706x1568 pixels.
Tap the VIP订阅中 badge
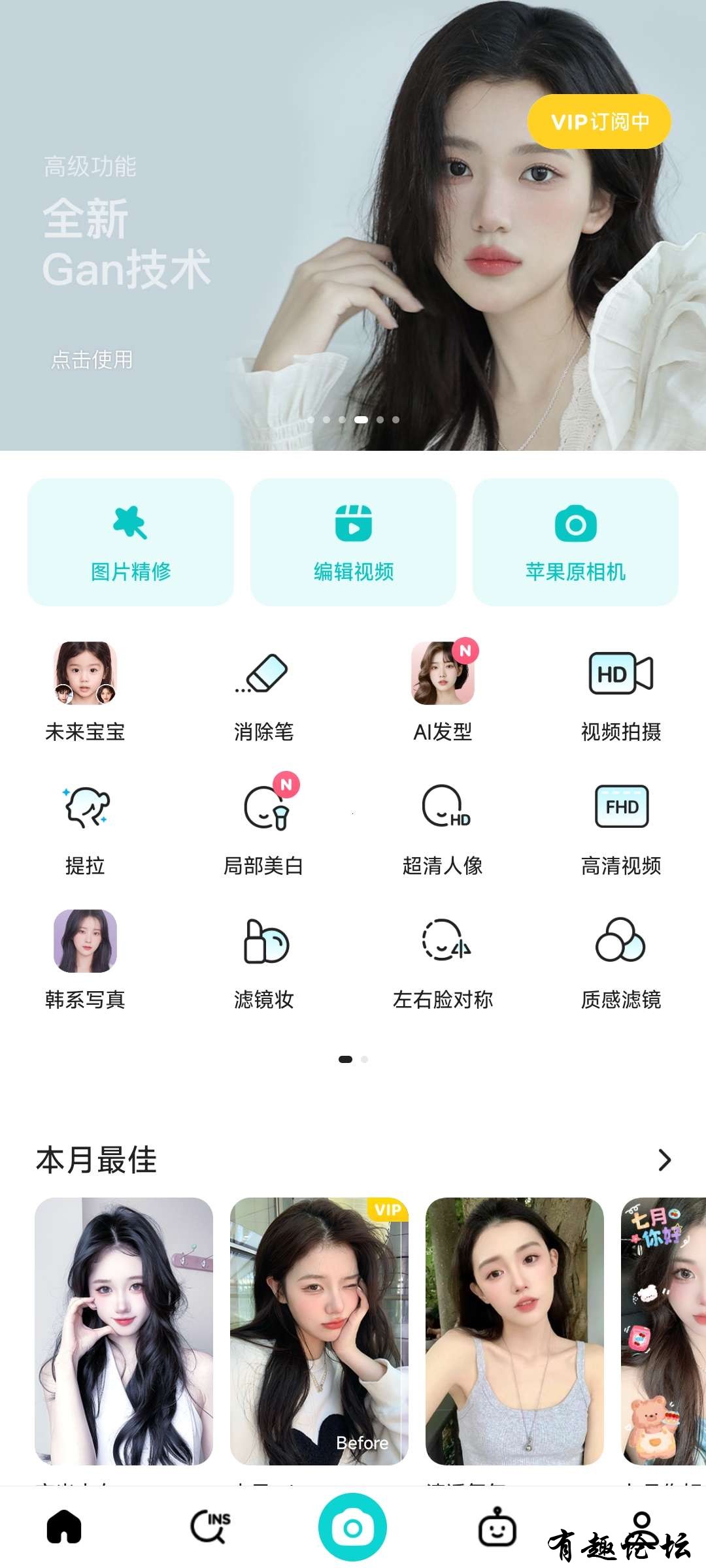[599, 122]
